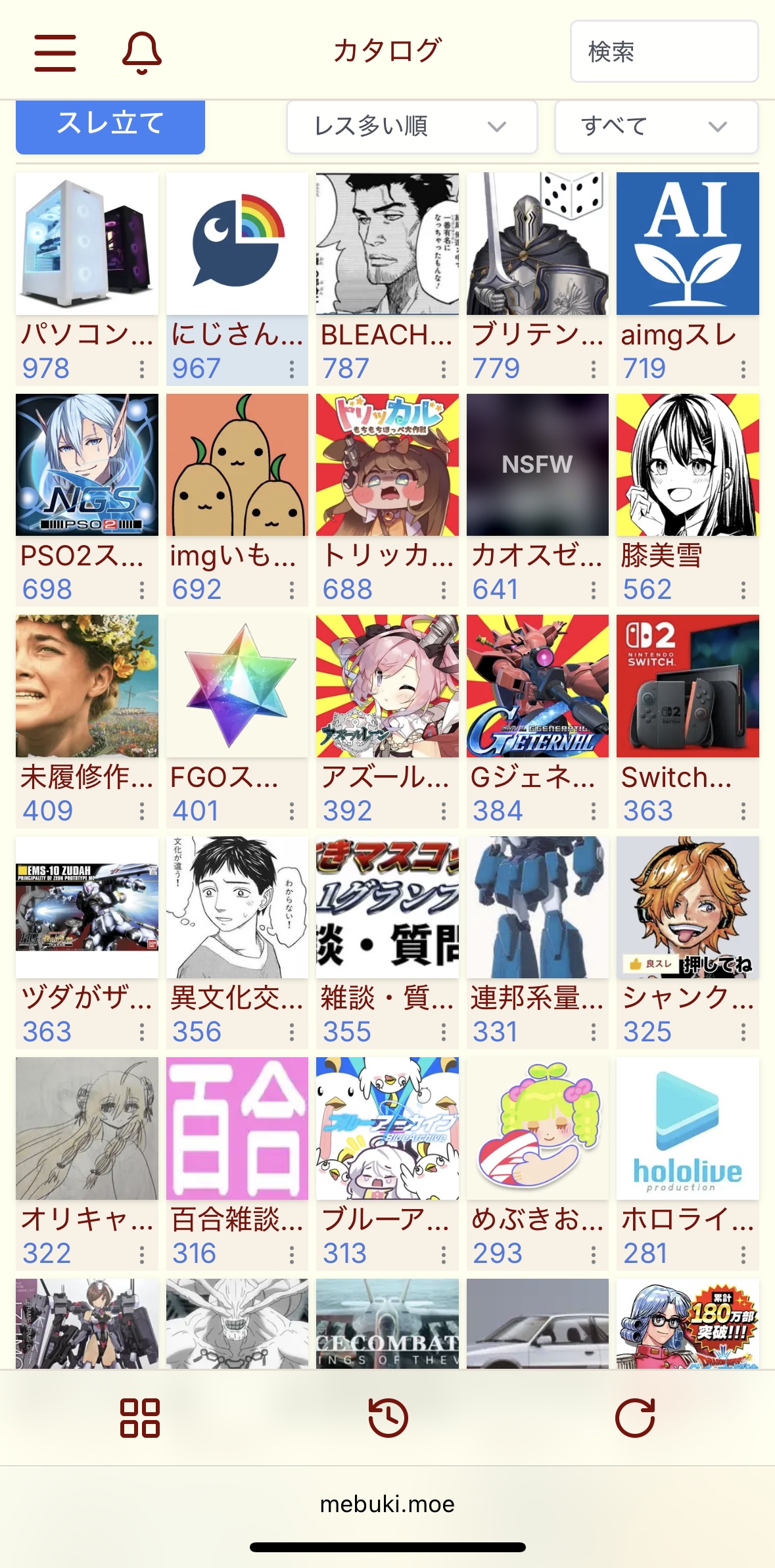
Task: Open the すべて filter dropdown
Action: [x=656, y=126]
